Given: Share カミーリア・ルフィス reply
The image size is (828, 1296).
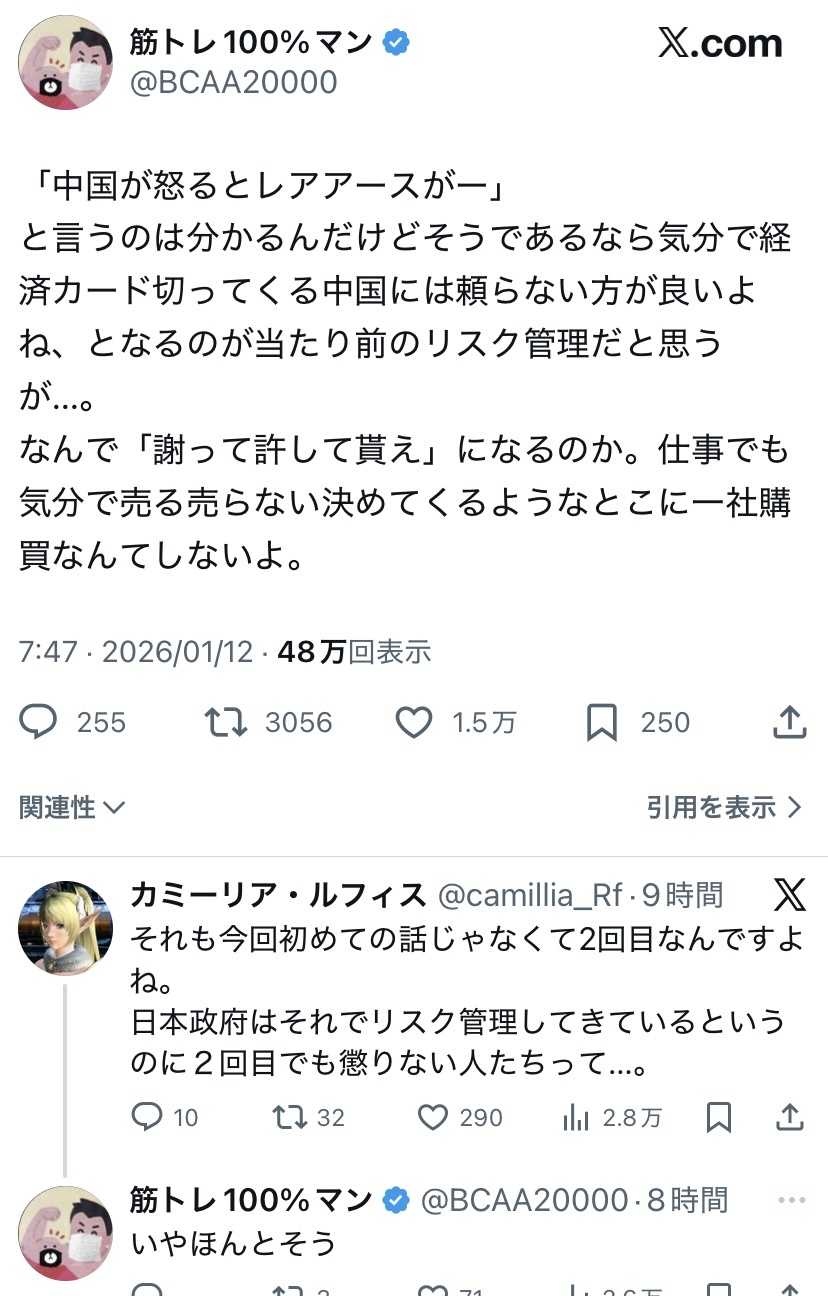Looking at the screenshot, I should tap(790, 1117).
